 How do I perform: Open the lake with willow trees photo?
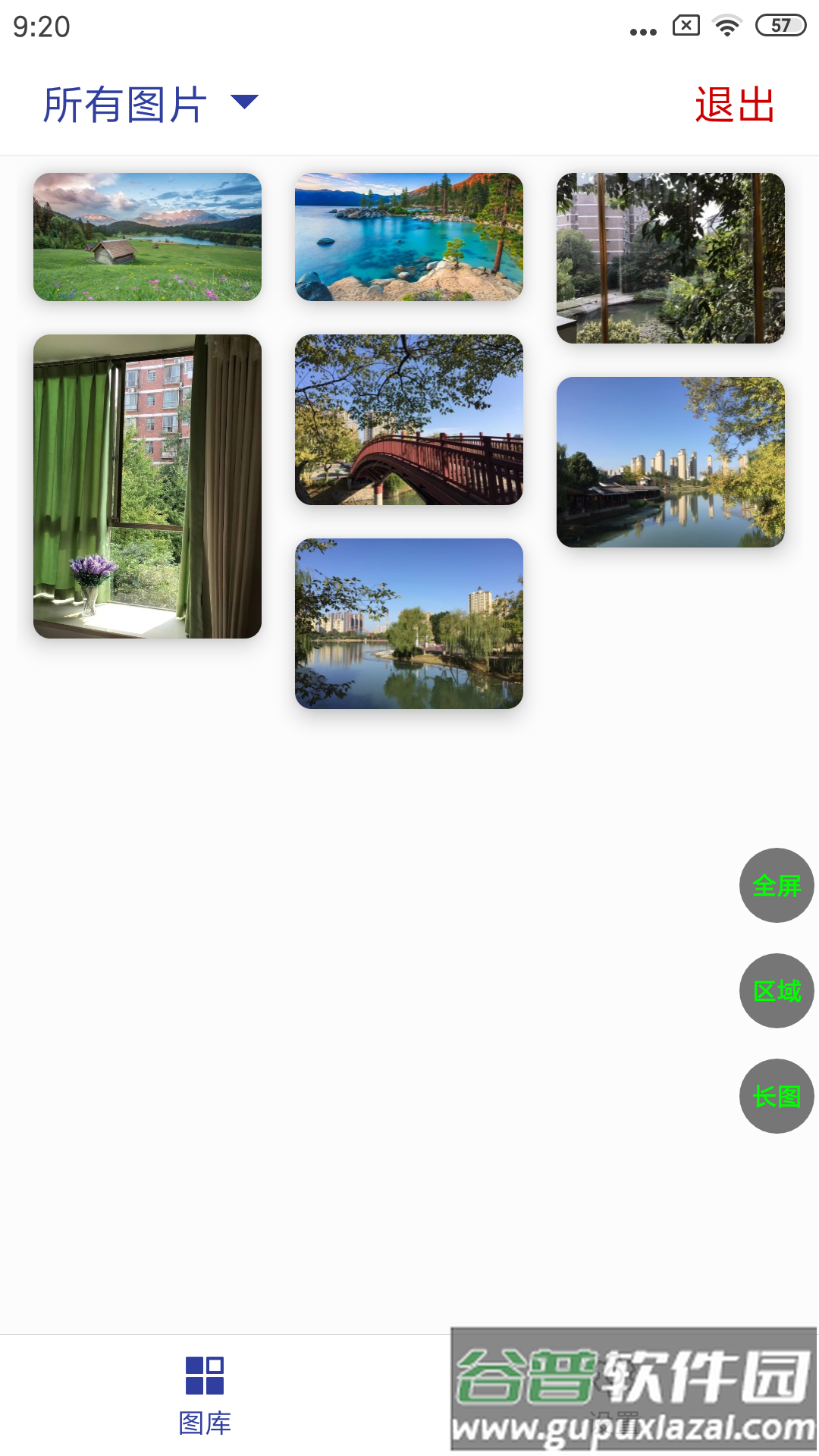pyautogui.click(x=409, y=623)
